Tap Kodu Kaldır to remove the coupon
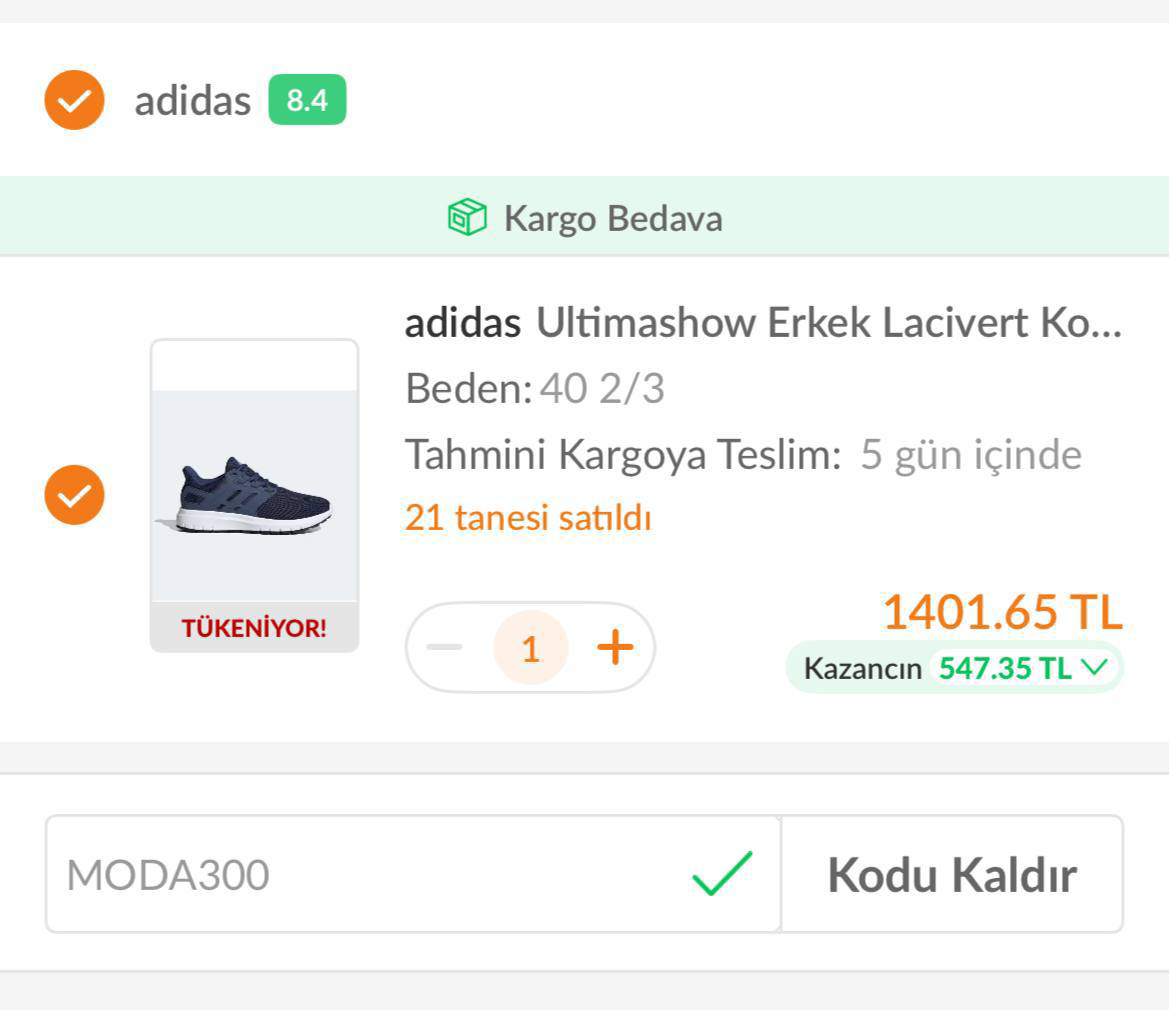1169x1010 pixels. (951, 875)
